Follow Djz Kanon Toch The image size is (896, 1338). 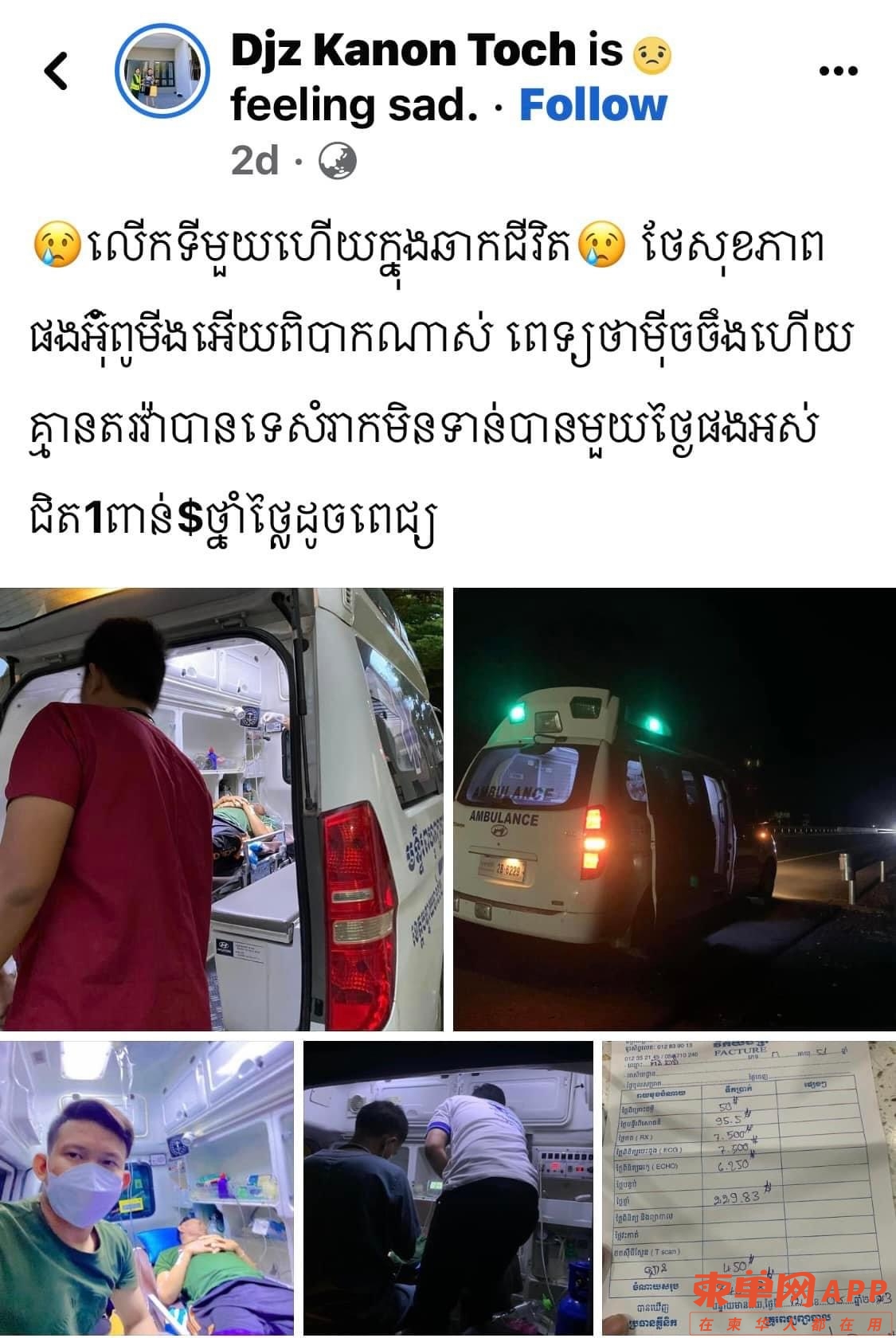[x=593, y=105]
